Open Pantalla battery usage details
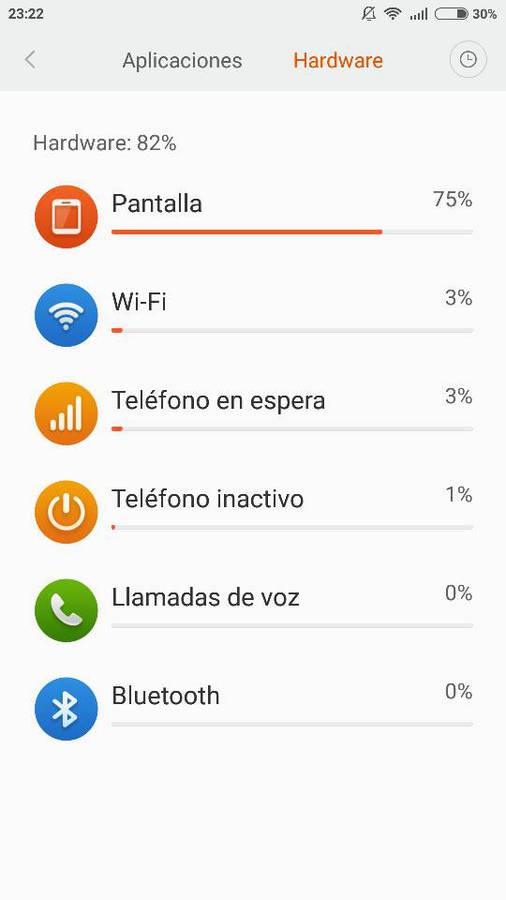506x900 pixels. coord(253,216)
